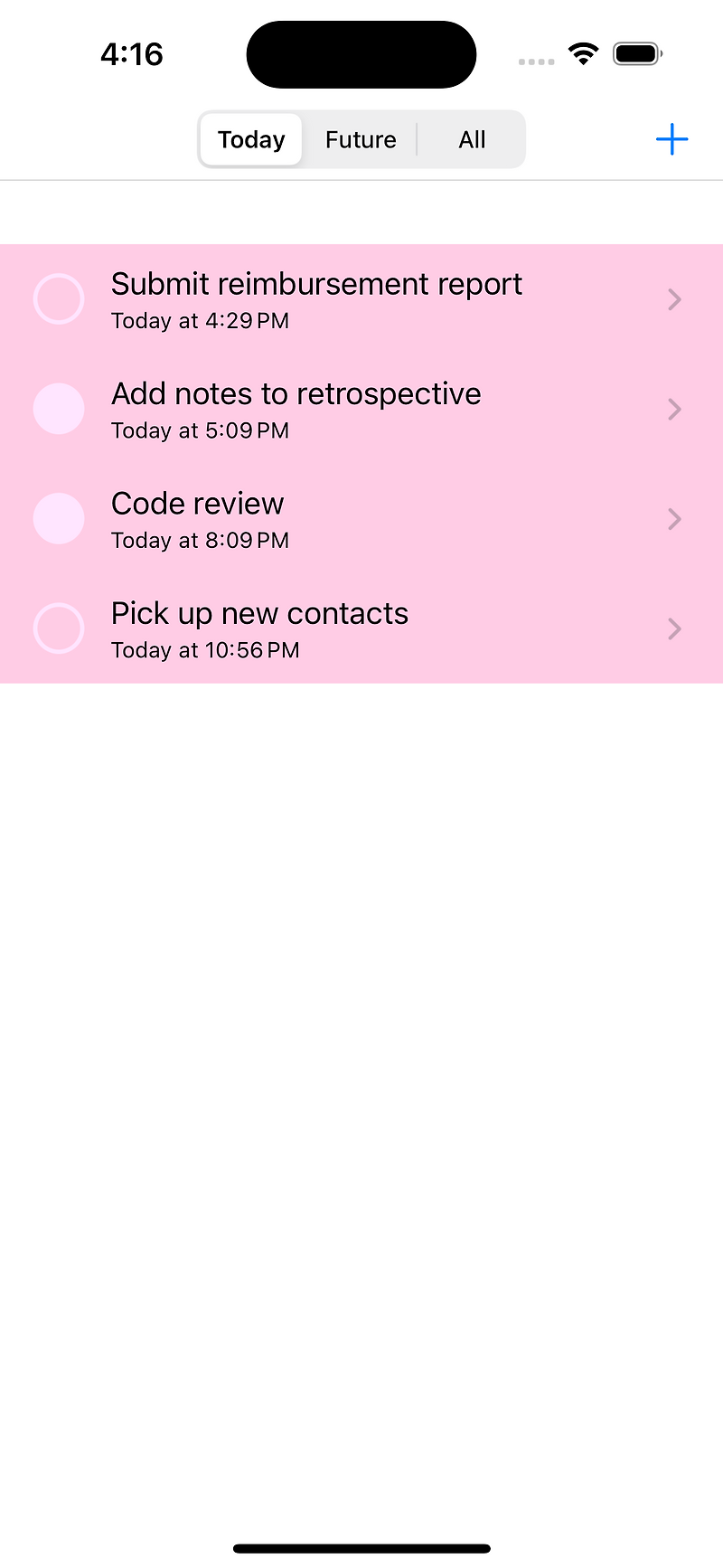
Task: Tap the 'Today at 4:29 PM' timestamp
Action: (x=200, y=321)
